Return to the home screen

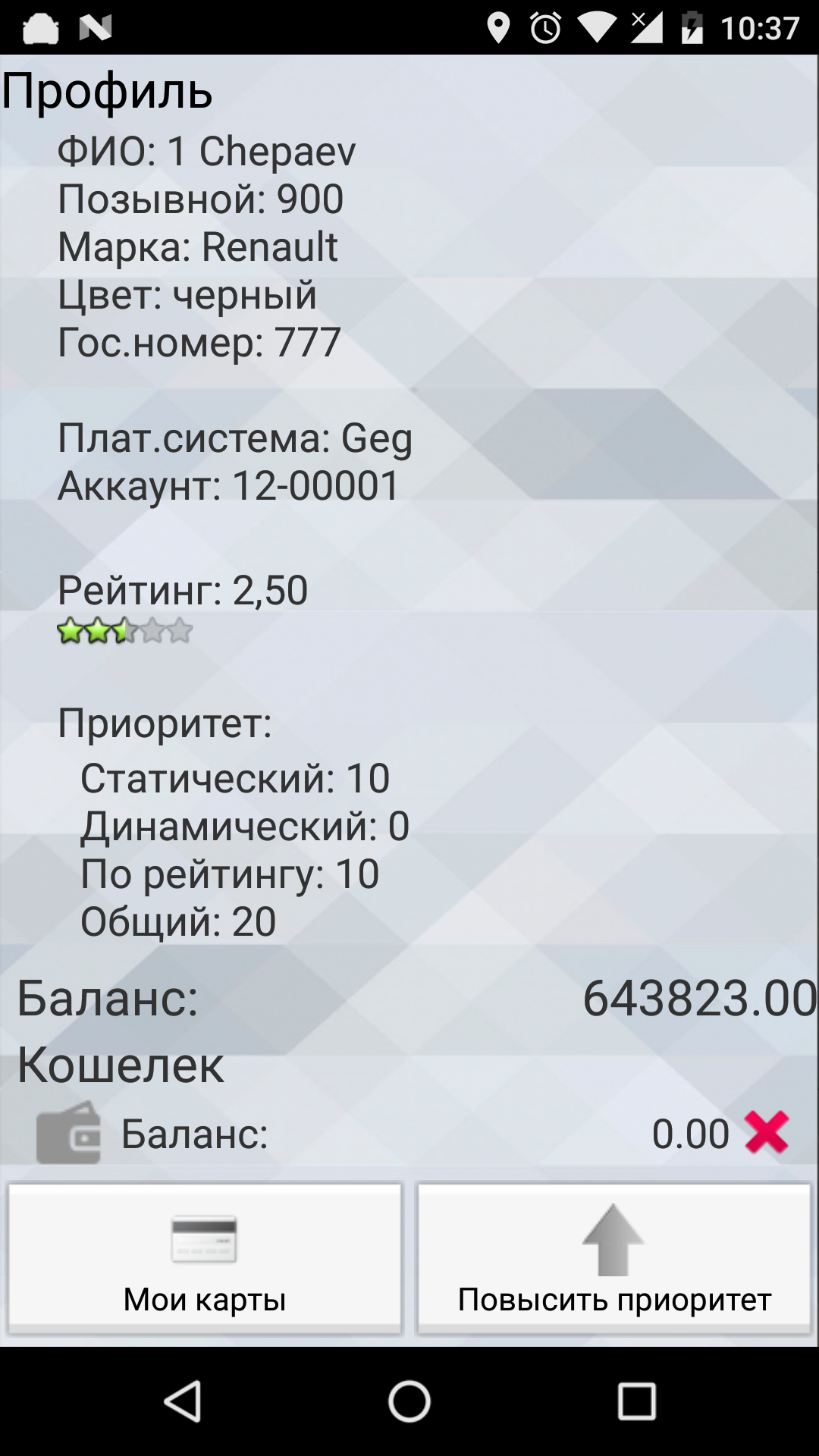click(409, 1401)
